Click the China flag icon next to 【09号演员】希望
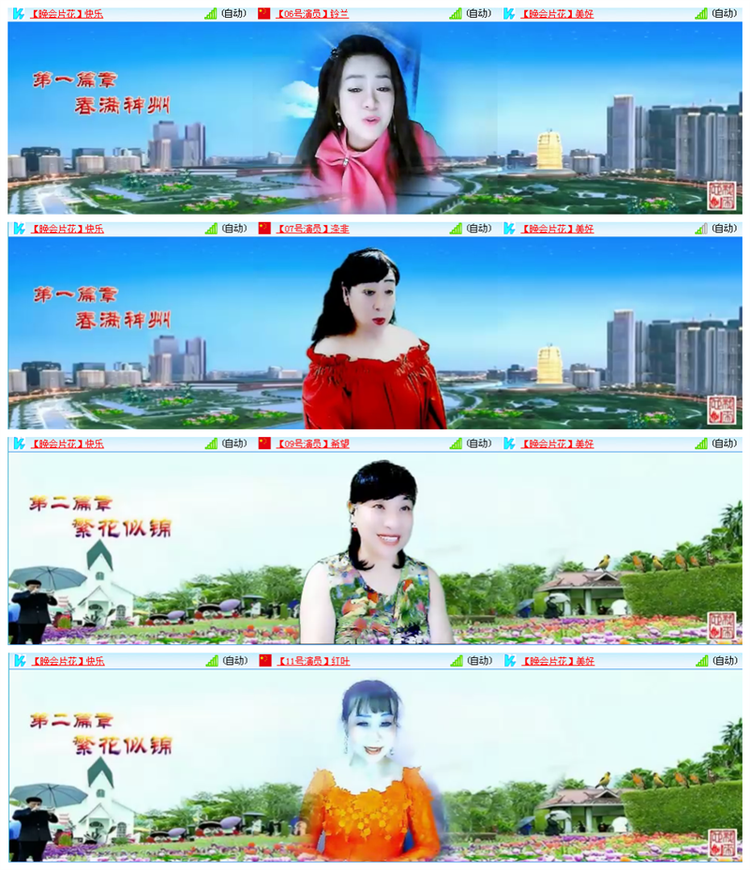750x870 pixels. click(x=263, y=444)
